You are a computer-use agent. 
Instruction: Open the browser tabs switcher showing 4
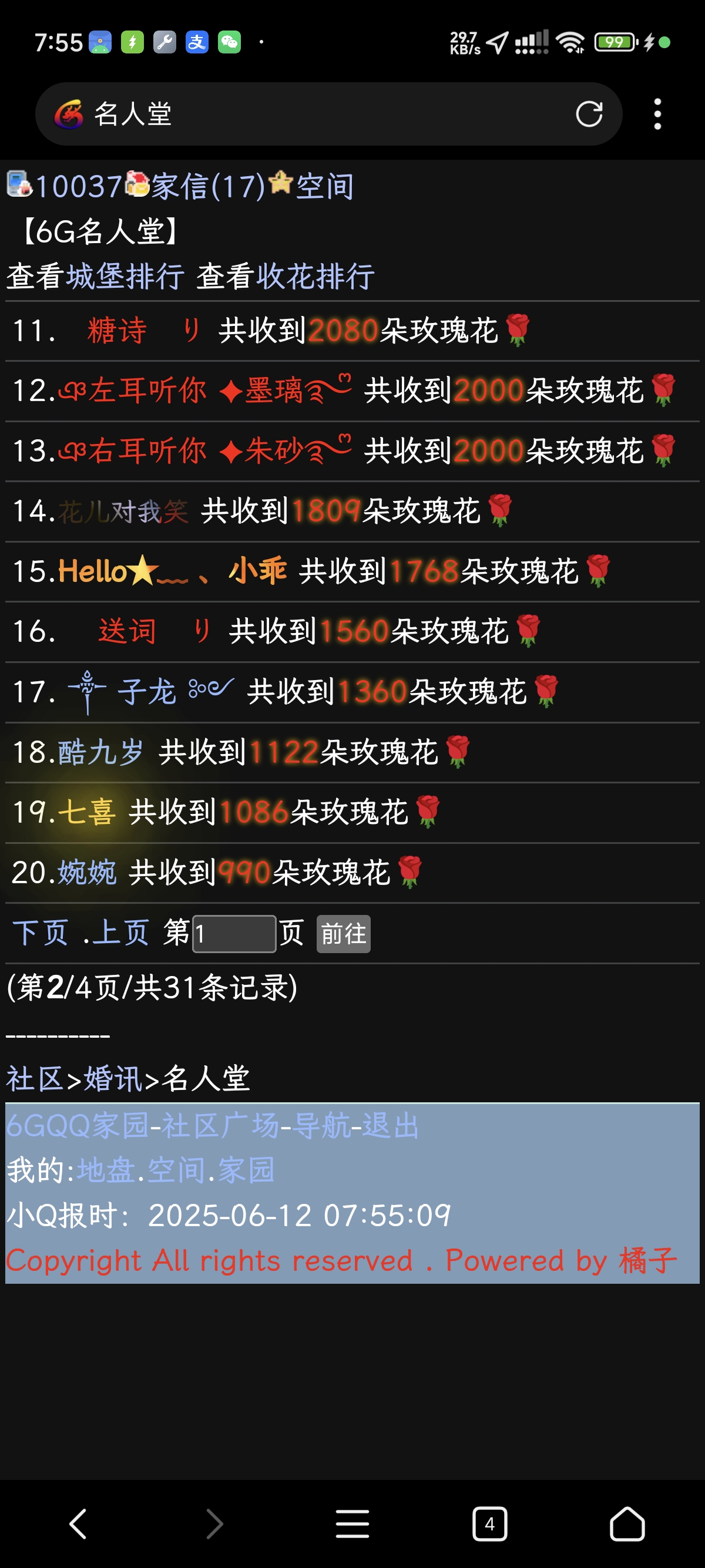(489, 1523)
